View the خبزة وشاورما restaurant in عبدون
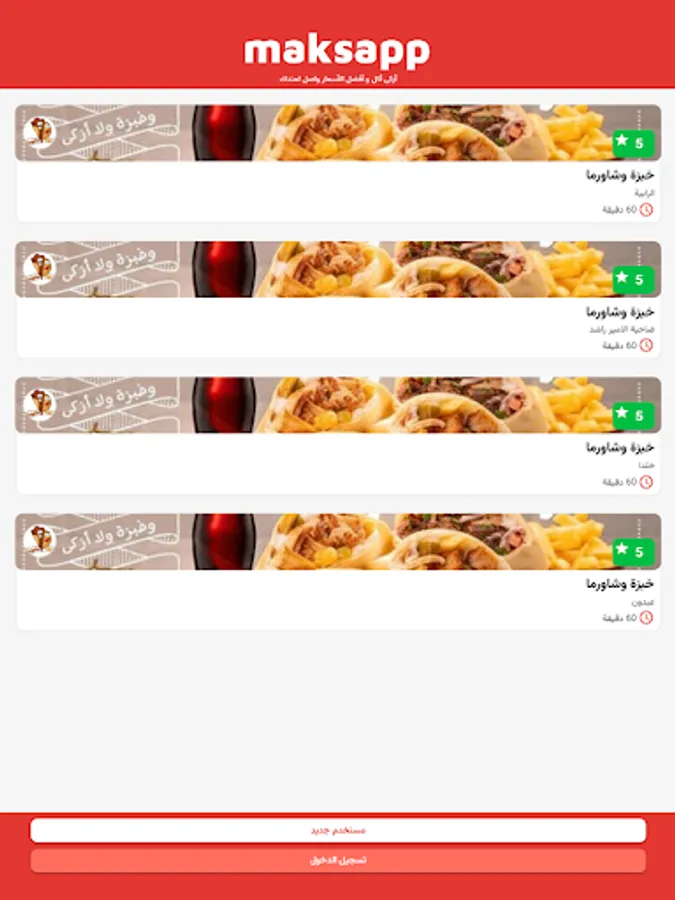The height and width of the screenshot is (900, 675). click(337, 572)
